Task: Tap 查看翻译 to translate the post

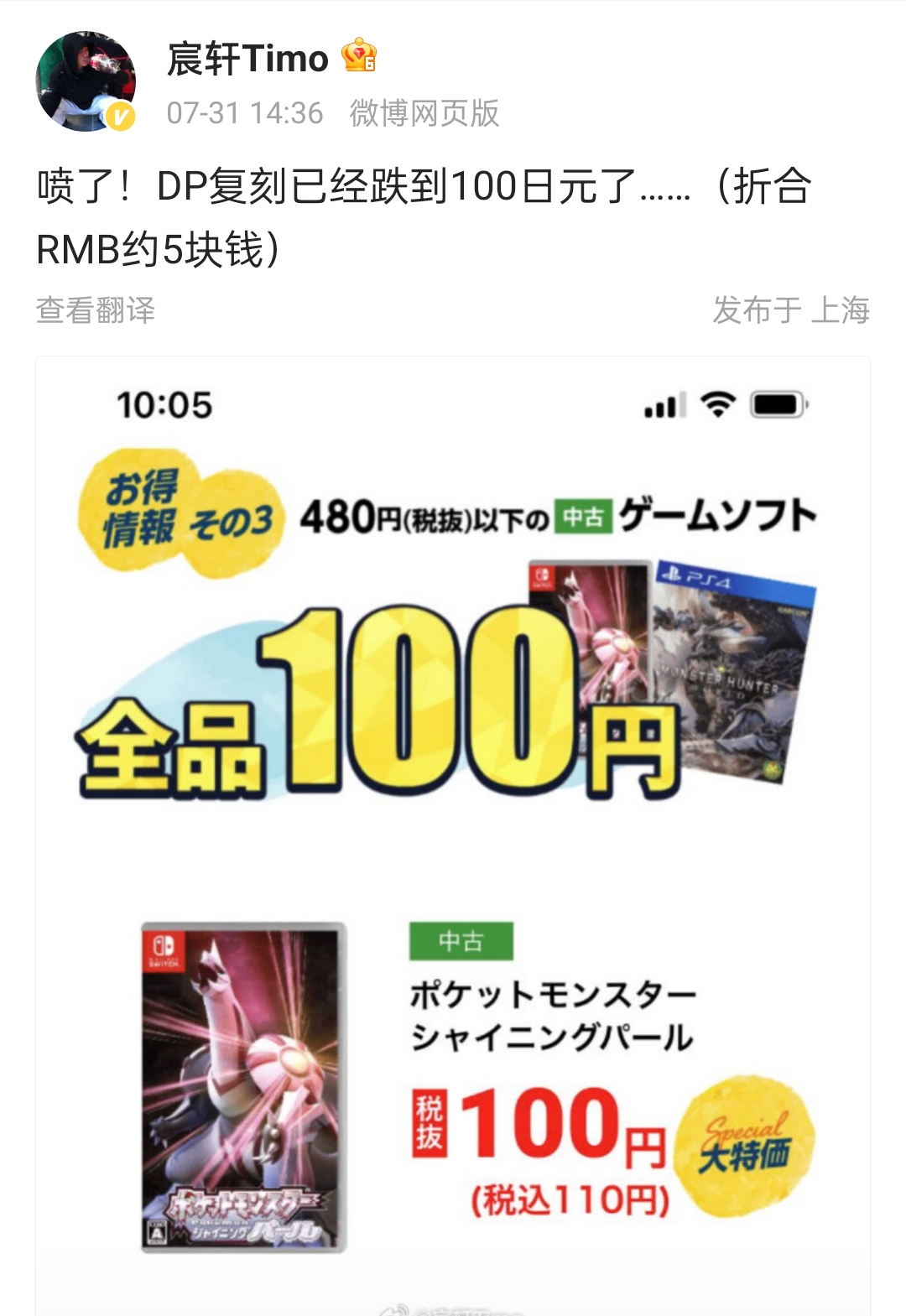Action: 96,310
